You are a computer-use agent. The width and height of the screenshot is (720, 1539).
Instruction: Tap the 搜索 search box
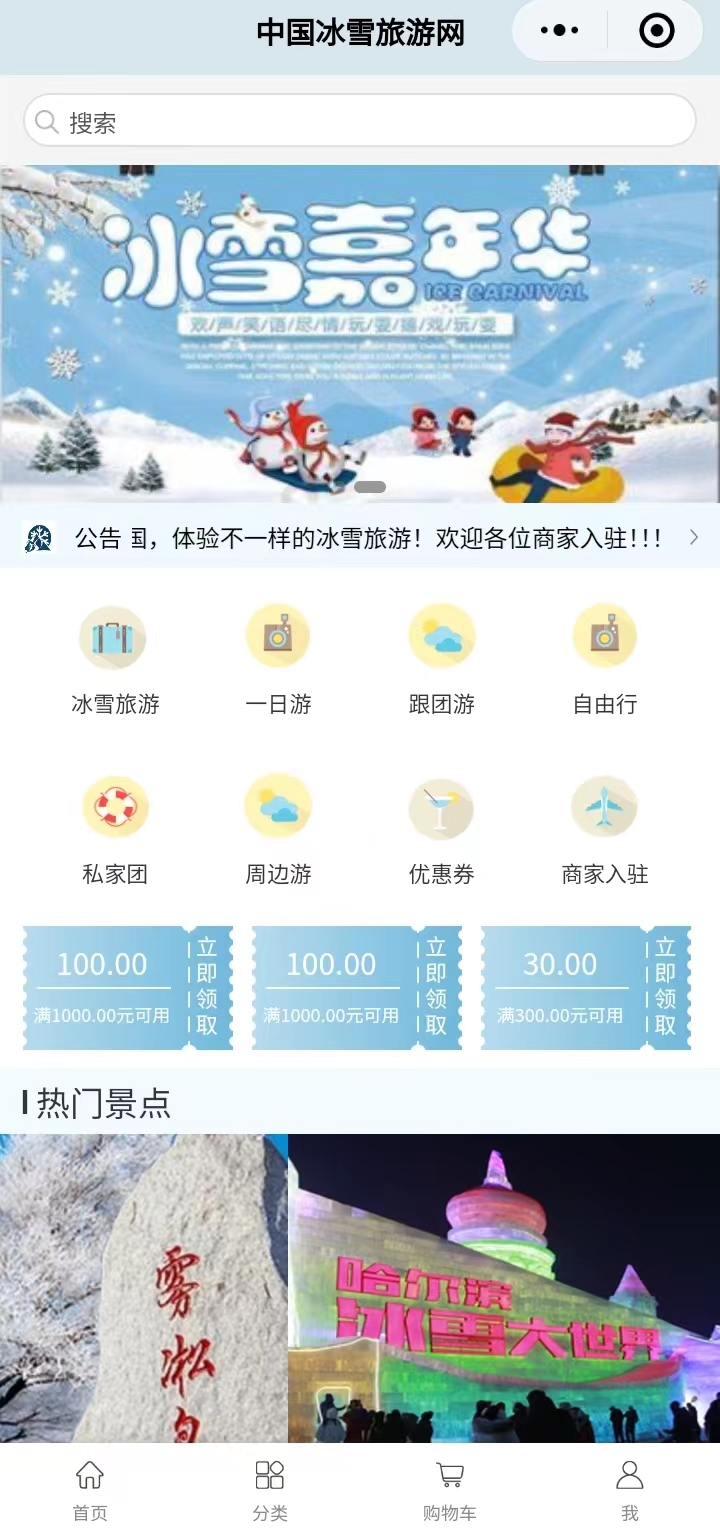pyautogui.click(x=360, y=122)
